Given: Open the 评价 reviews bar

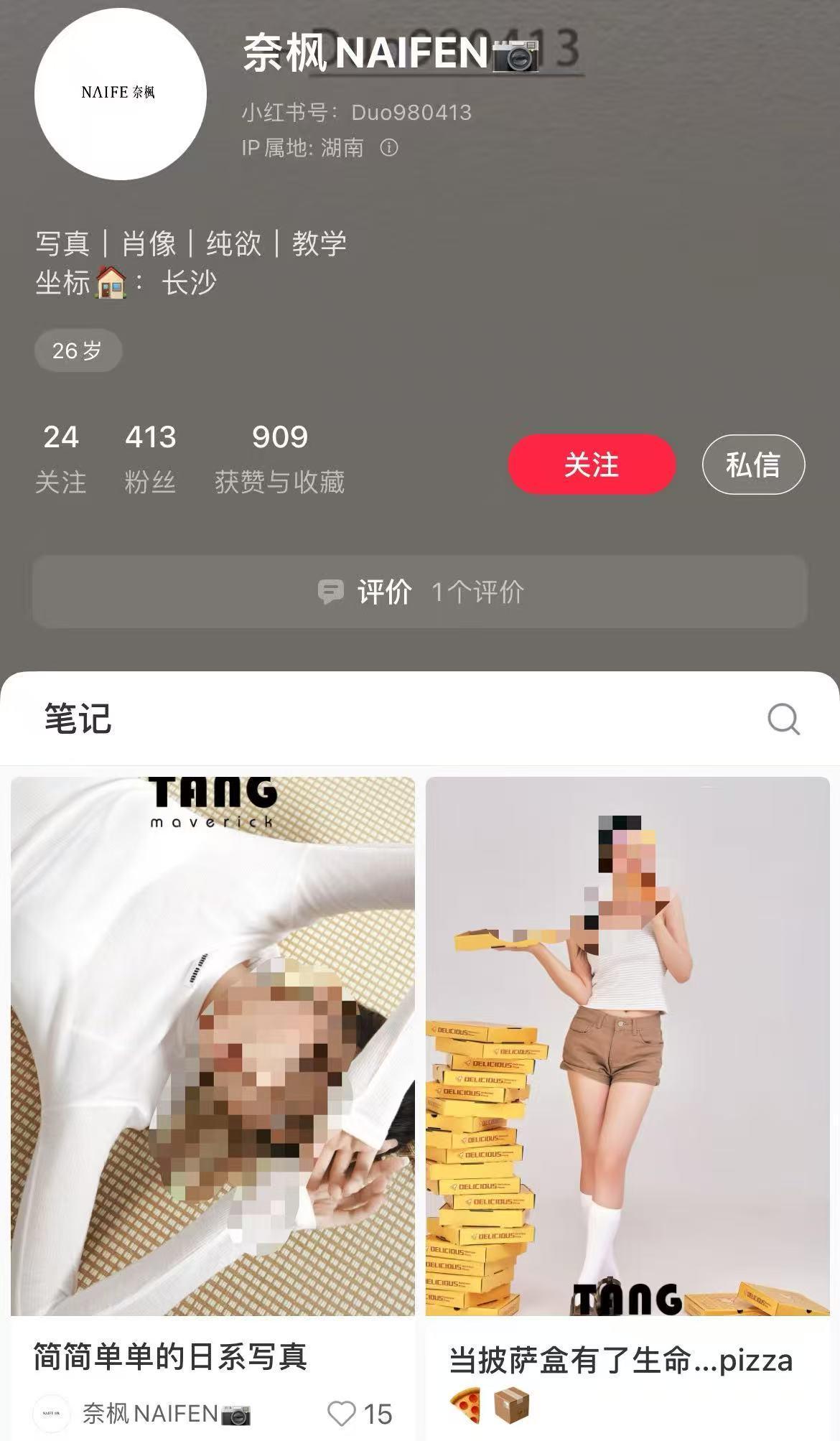Looking at the screenshot, I should (x=420, y=592).
